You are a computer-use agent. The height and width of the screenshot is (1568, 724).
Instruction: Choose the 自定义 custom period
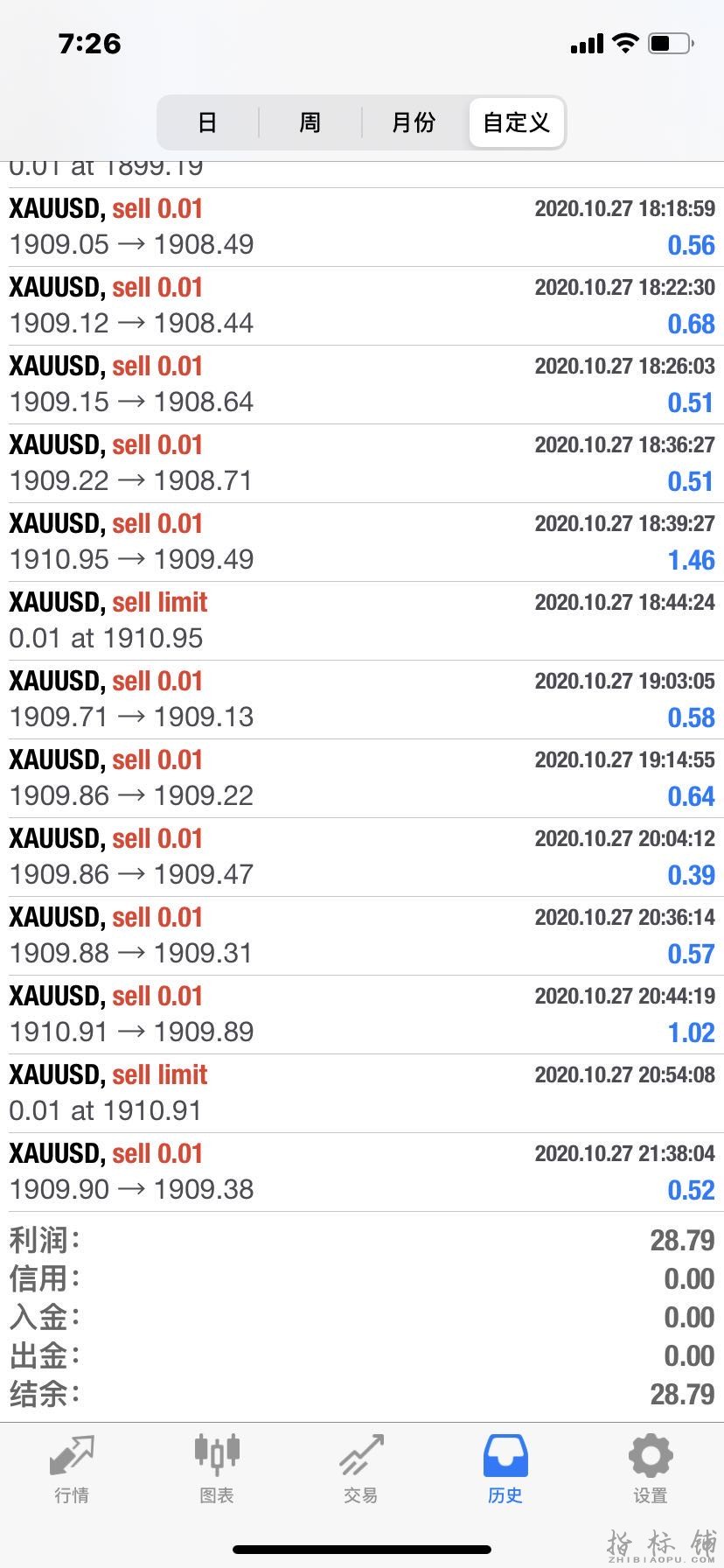[517, 122]
